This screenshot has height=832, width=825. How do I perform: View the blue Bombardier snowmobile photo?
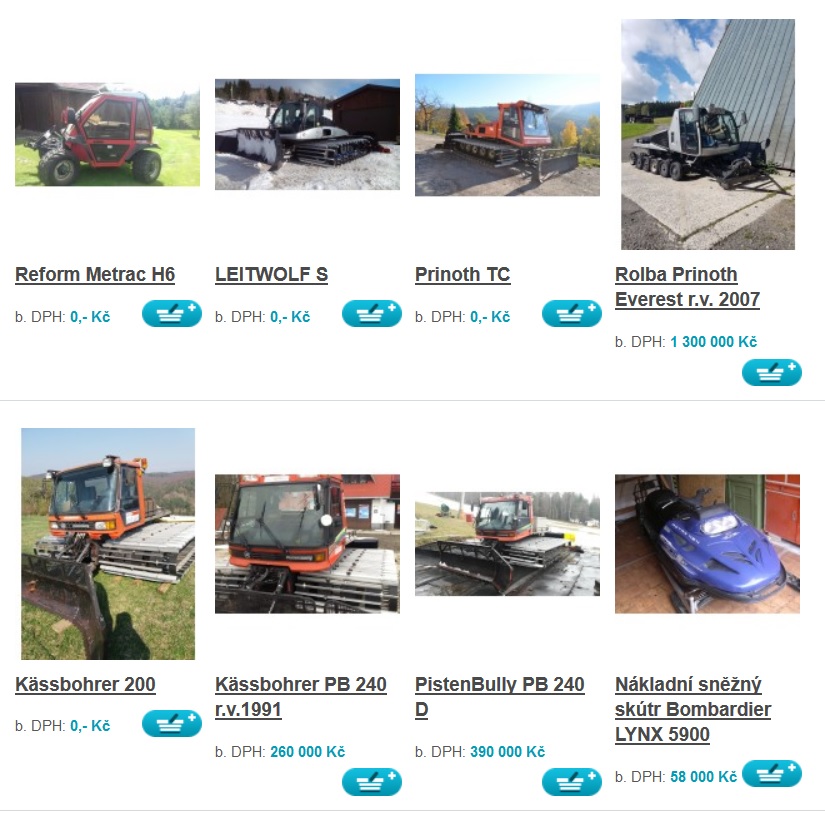(x=707, y=544)
